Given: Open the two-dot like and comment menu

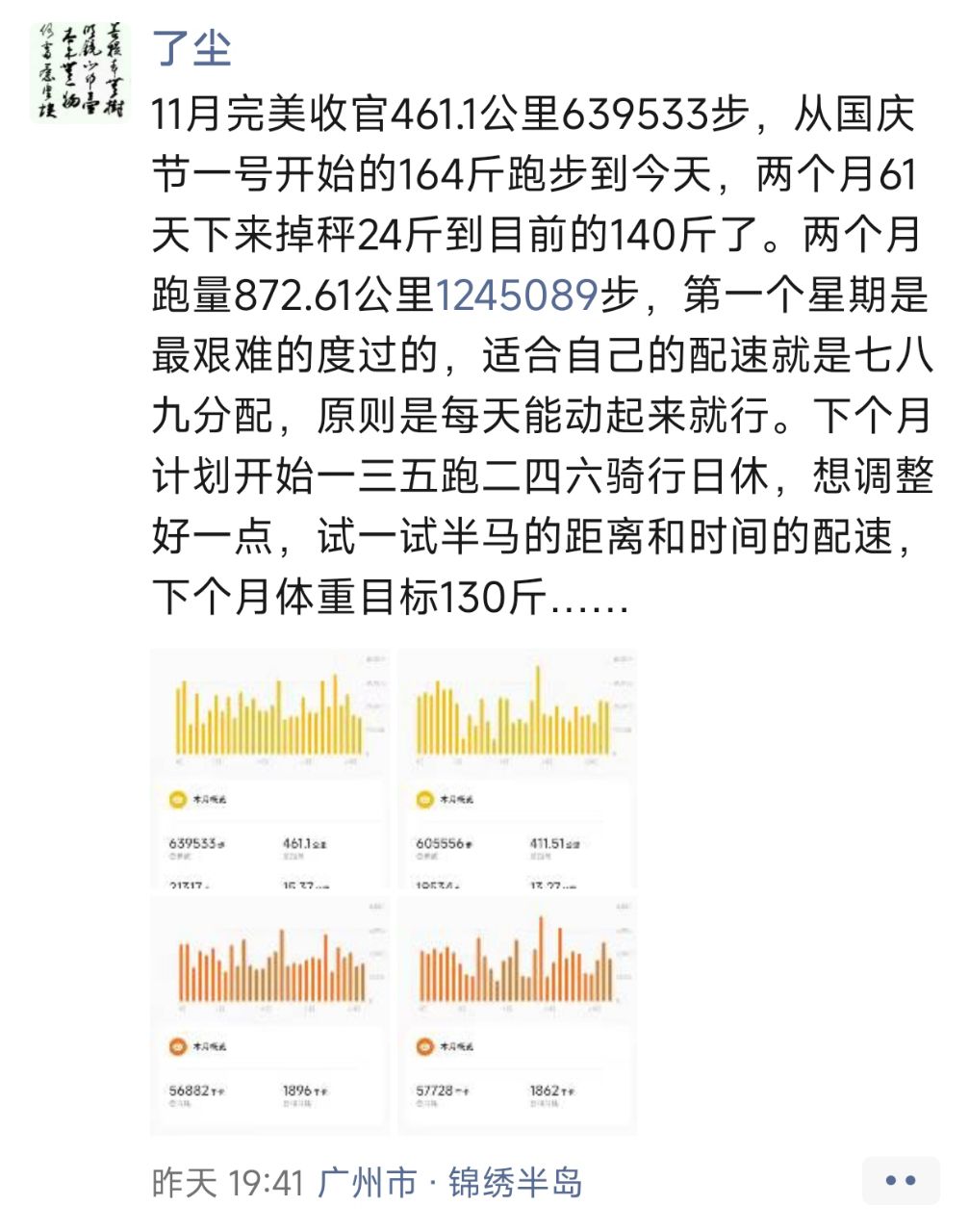Looking at the screenshot, I should [900, 1180].
